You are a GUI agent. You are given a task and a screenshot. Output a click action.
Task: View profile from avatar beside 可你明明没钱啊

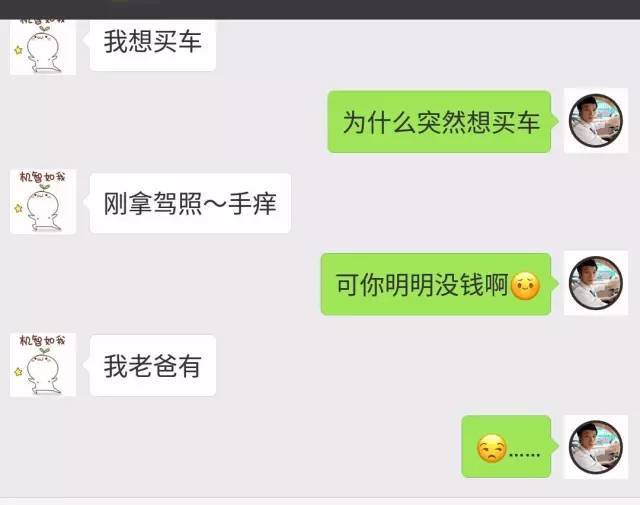(x=596, y=283)
